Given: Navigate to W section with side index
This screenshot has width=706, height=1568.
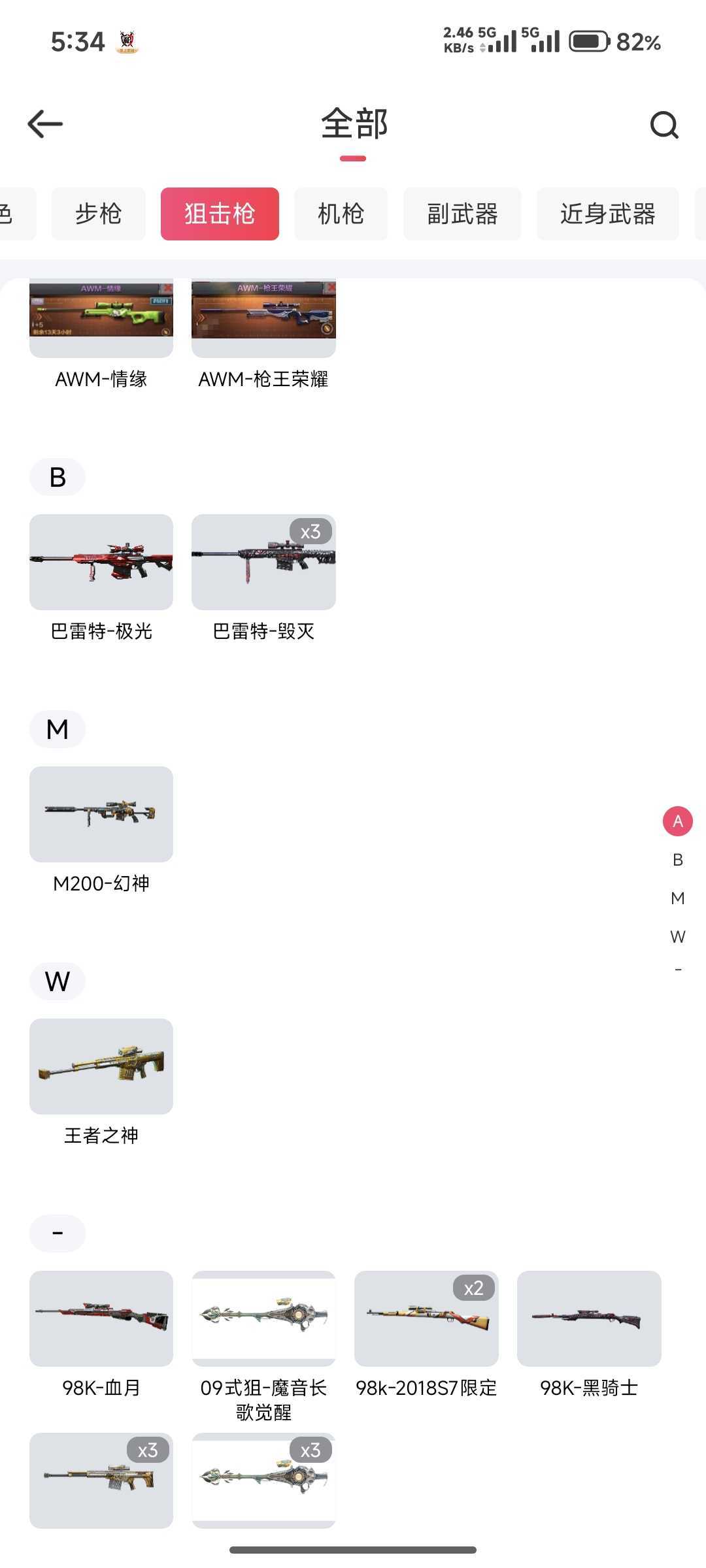Looking at the screenshot, I should click(677, 936).
